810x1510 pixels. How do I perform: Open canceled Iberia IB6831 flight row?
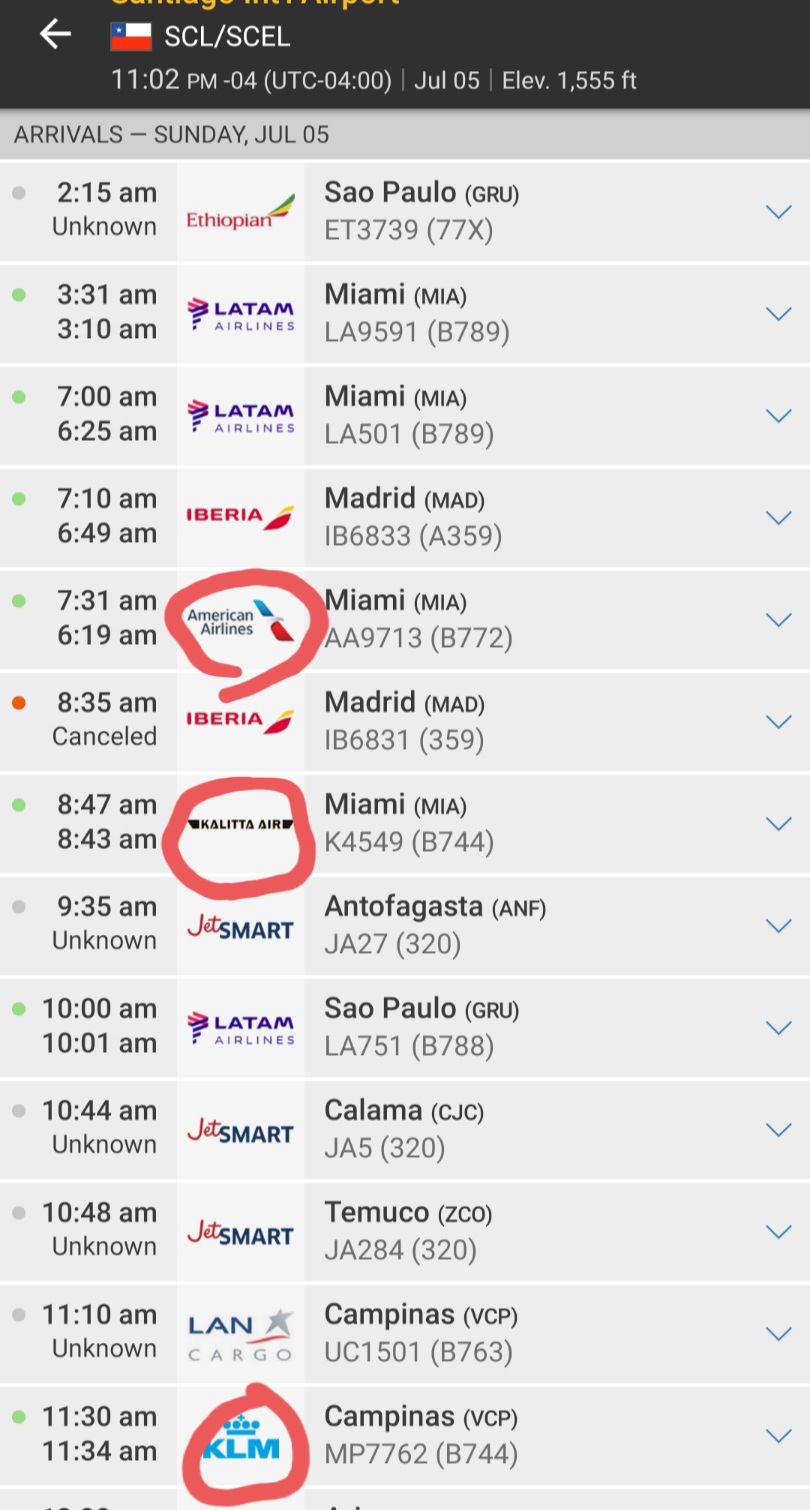405,721
